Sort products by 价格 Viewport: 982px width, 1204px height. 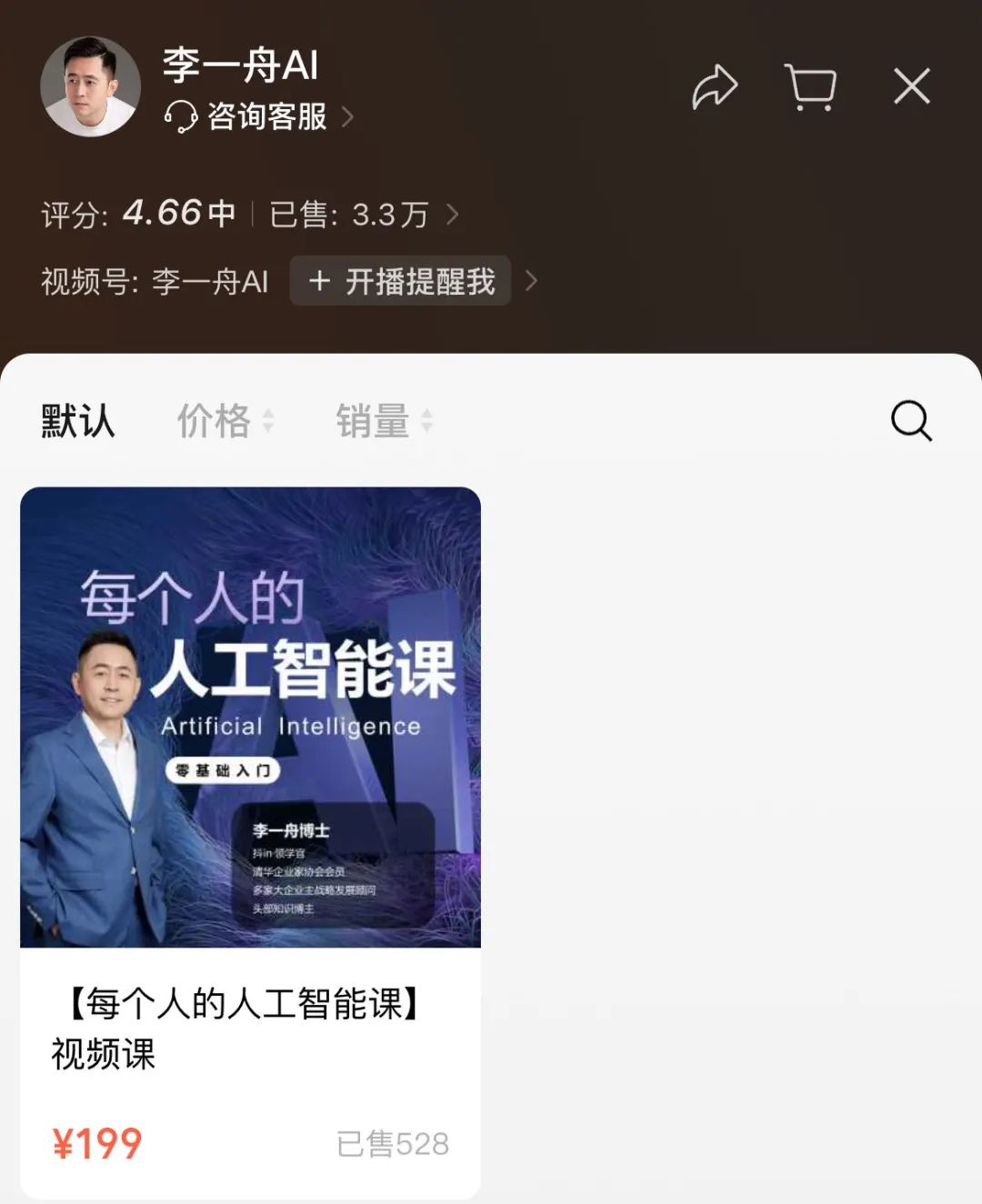click(225, 421)
